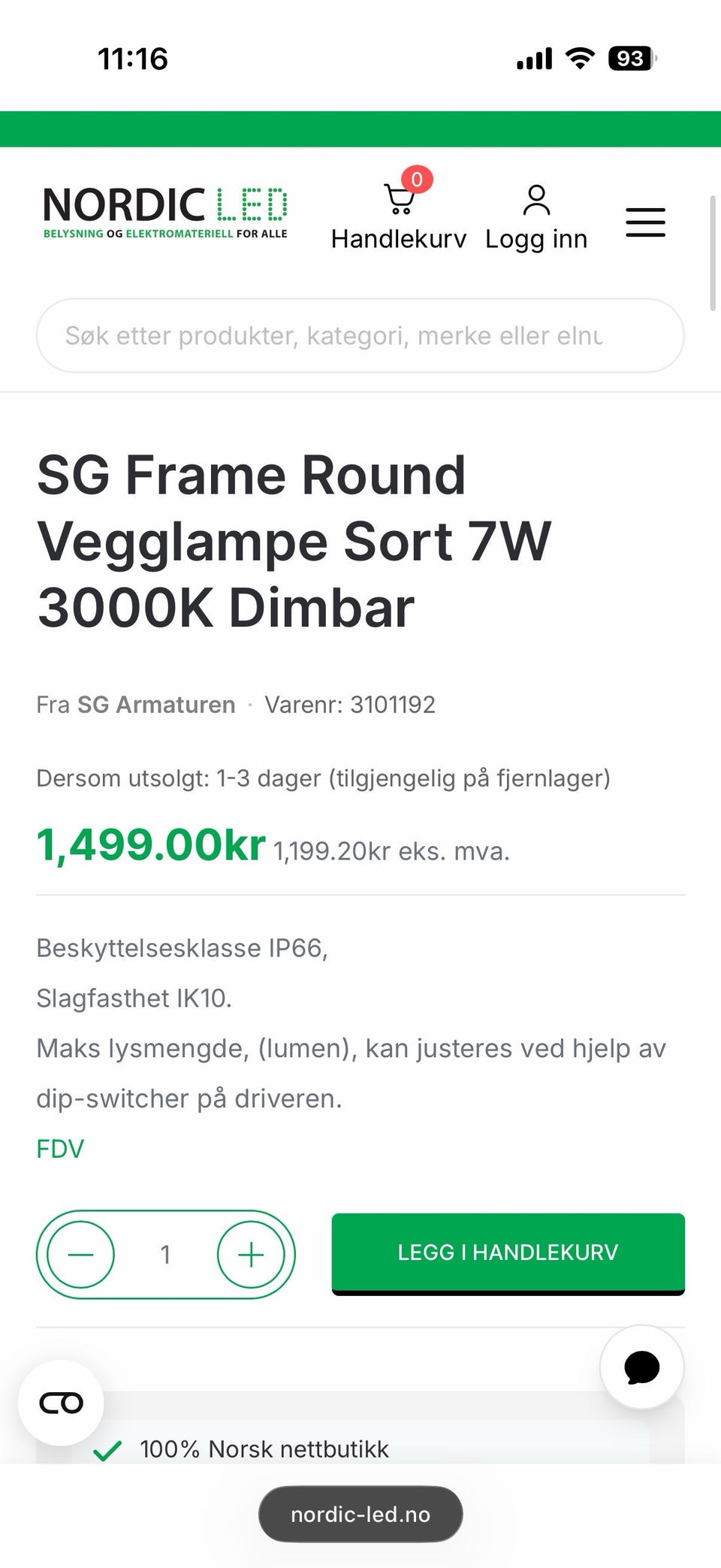This screenshot has height=1568, width=721.
Task: Open the Handlekurv shopping cart
Action: click(399, 210)
